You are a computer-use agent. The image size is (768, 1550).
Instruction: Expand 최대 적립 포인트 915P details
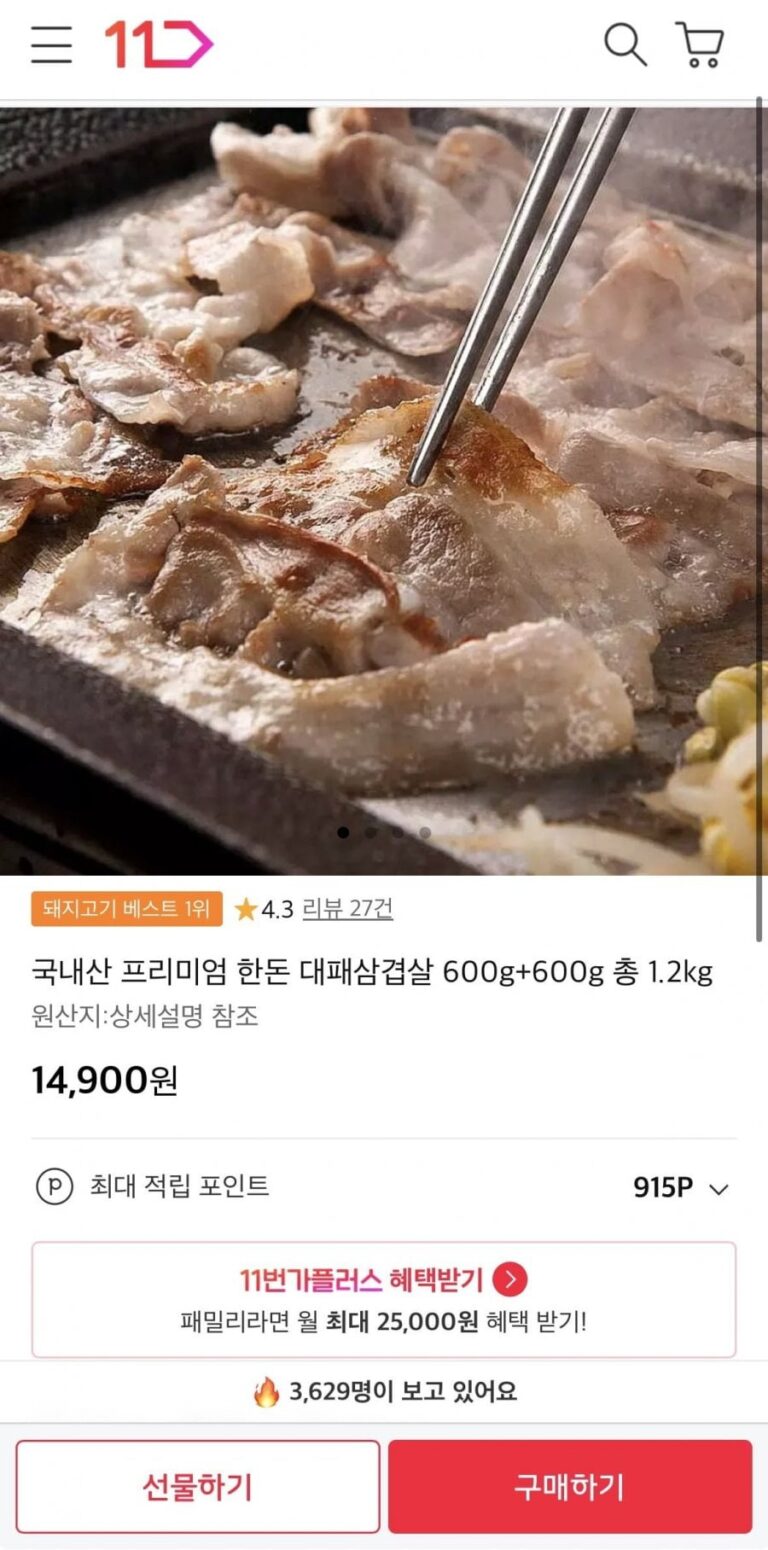718,1188
